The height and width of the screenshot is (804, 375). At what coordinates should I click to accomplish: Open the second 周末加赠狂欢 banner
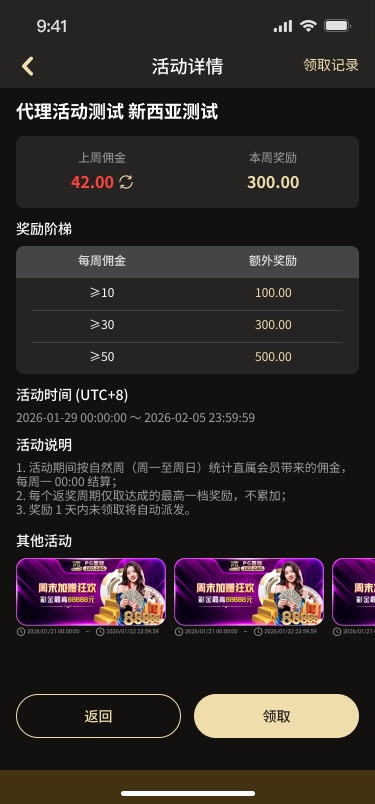pyautogui.click(x=249, y=592)
